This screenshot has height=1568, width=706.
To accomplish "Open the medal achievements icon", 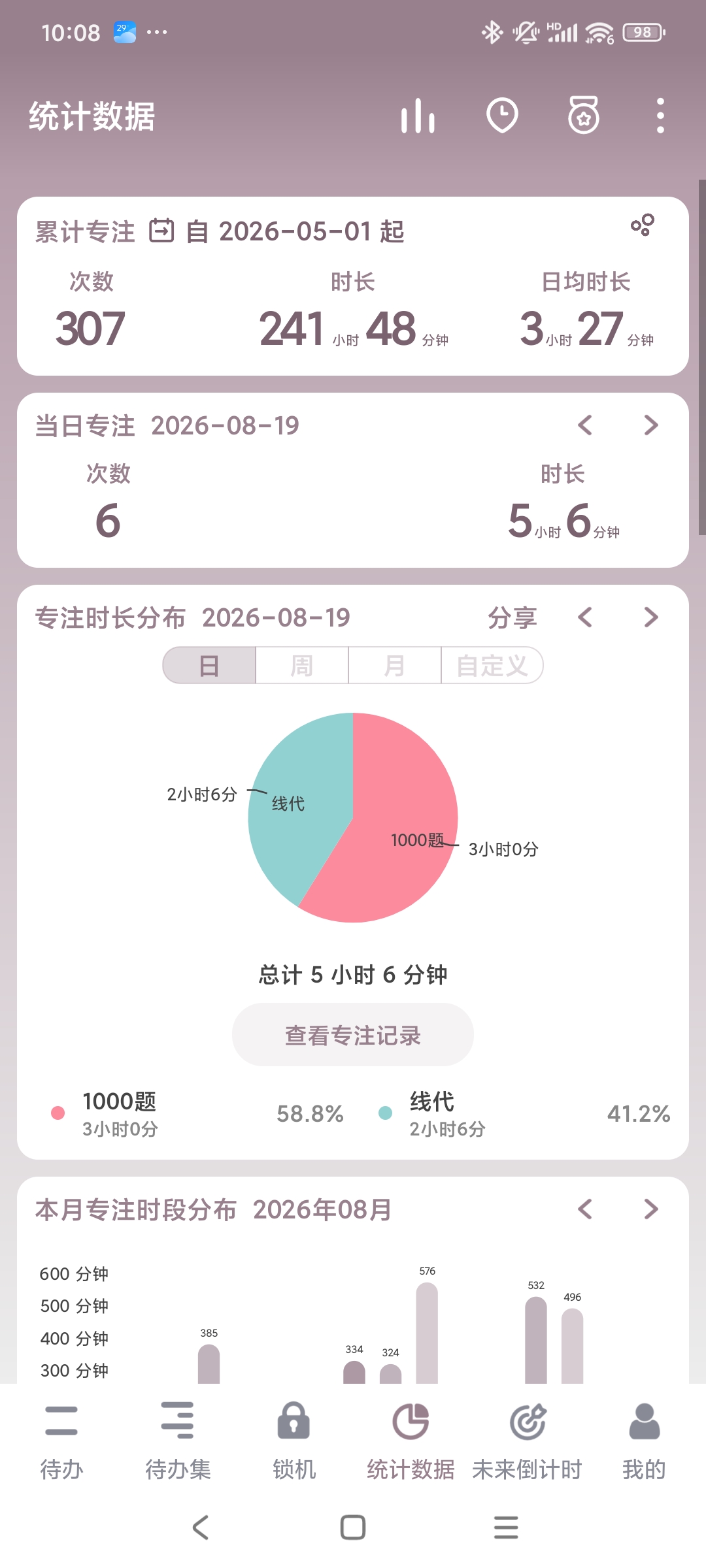I will 583,116.
